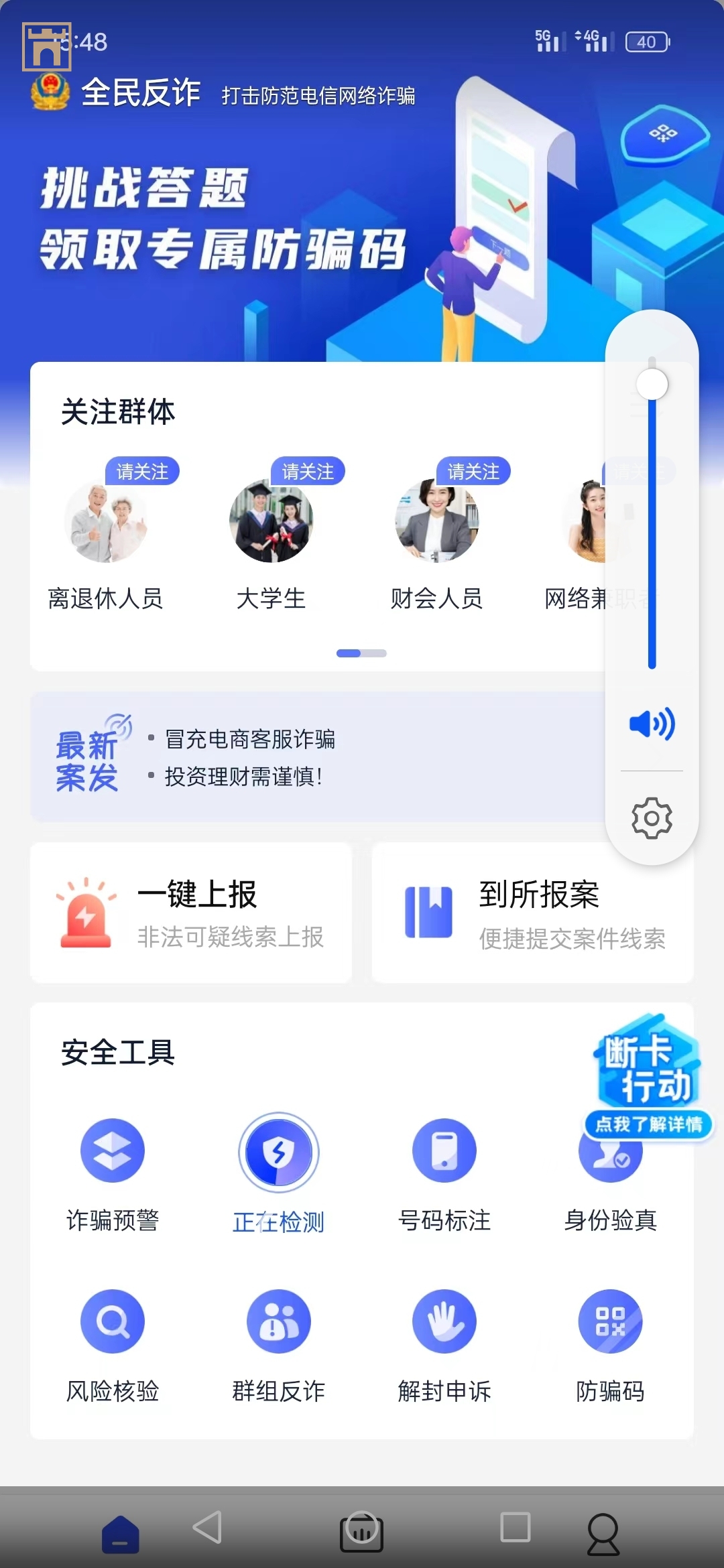Open 到所报案 case submission
This screenshot has width=724, height=1568.
[x=532, y=913]
